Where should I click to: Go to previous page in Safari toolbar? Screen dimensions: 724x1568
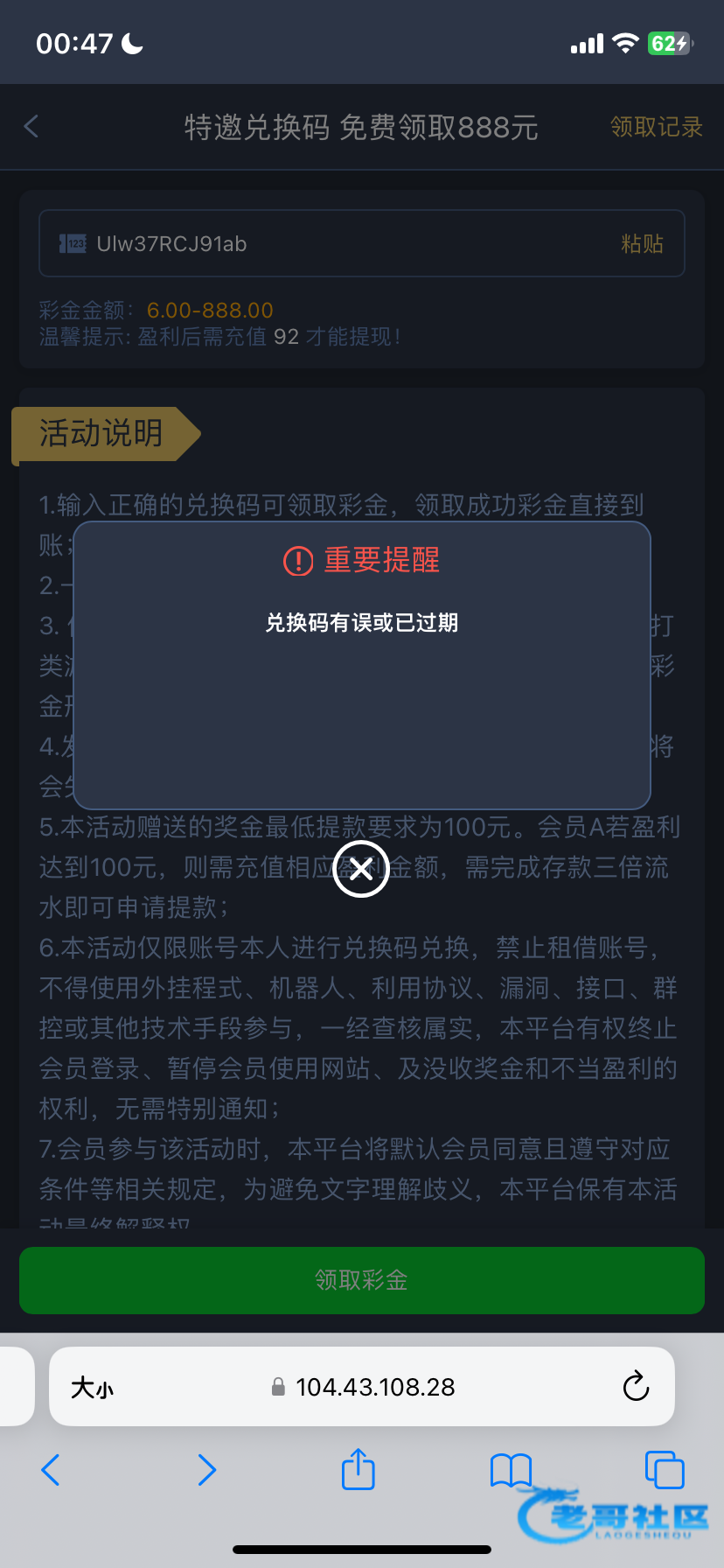(x=51, y=1470)
